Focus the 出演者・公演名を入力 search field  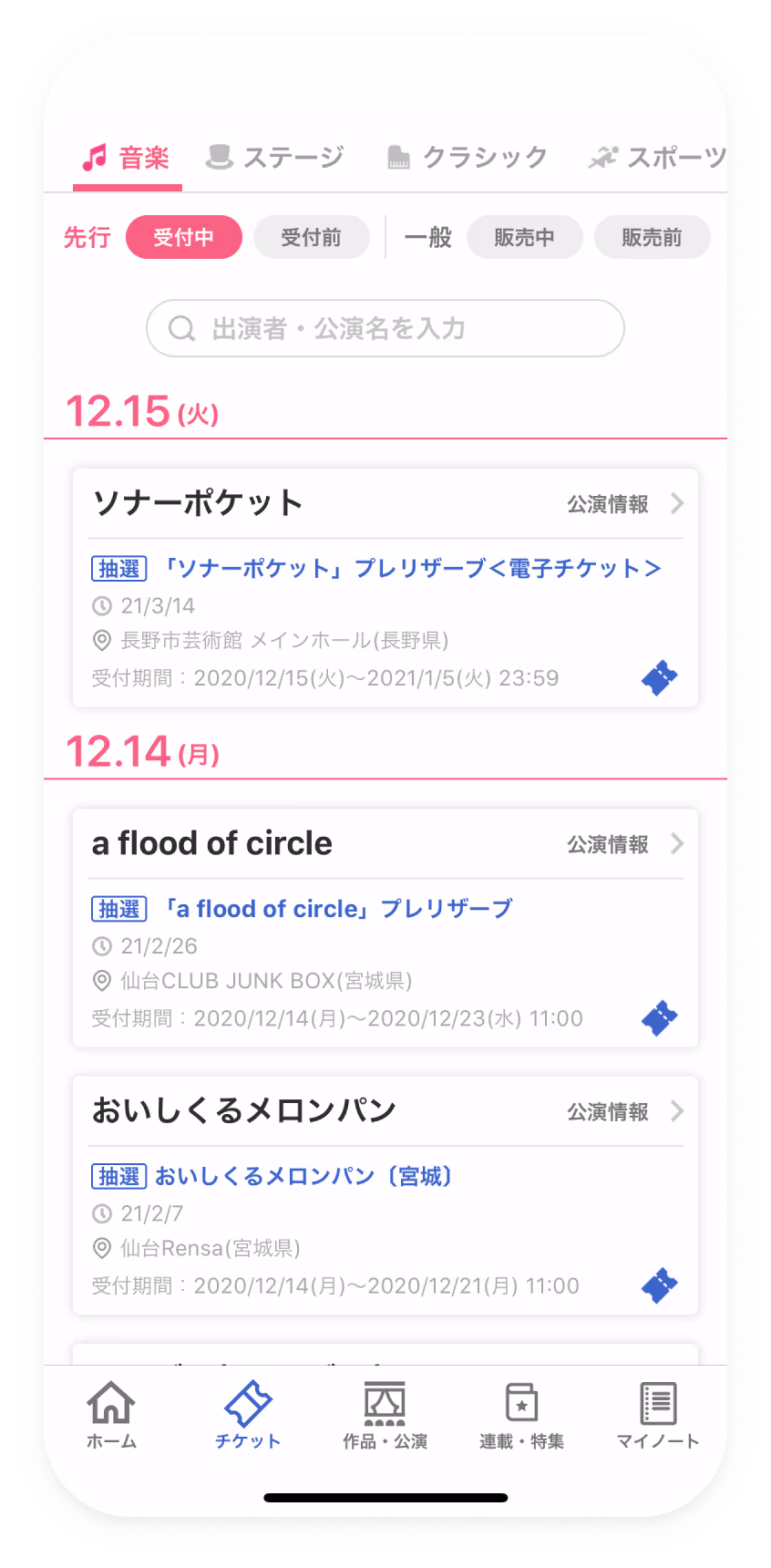(x=385, y=328)
